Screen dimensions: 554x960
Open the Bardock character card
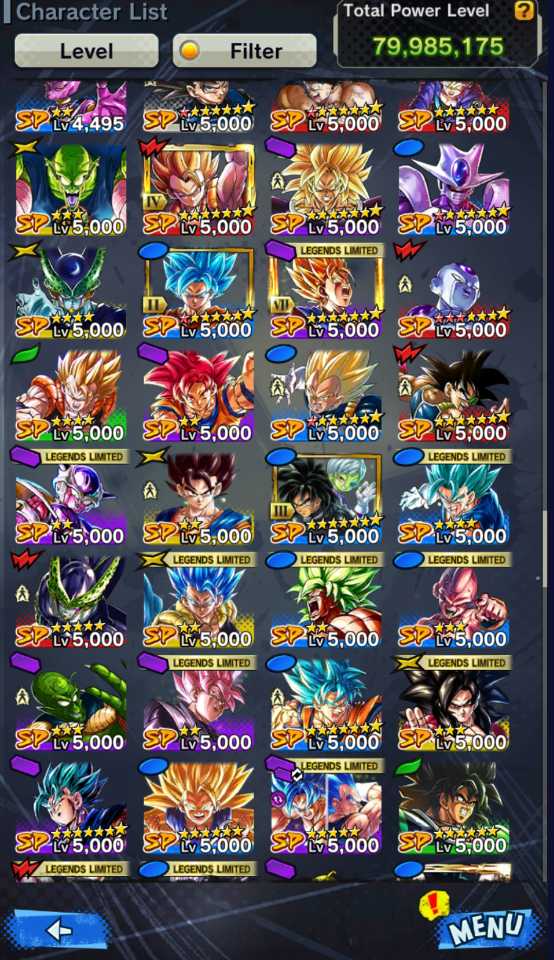tap(454, 396)
